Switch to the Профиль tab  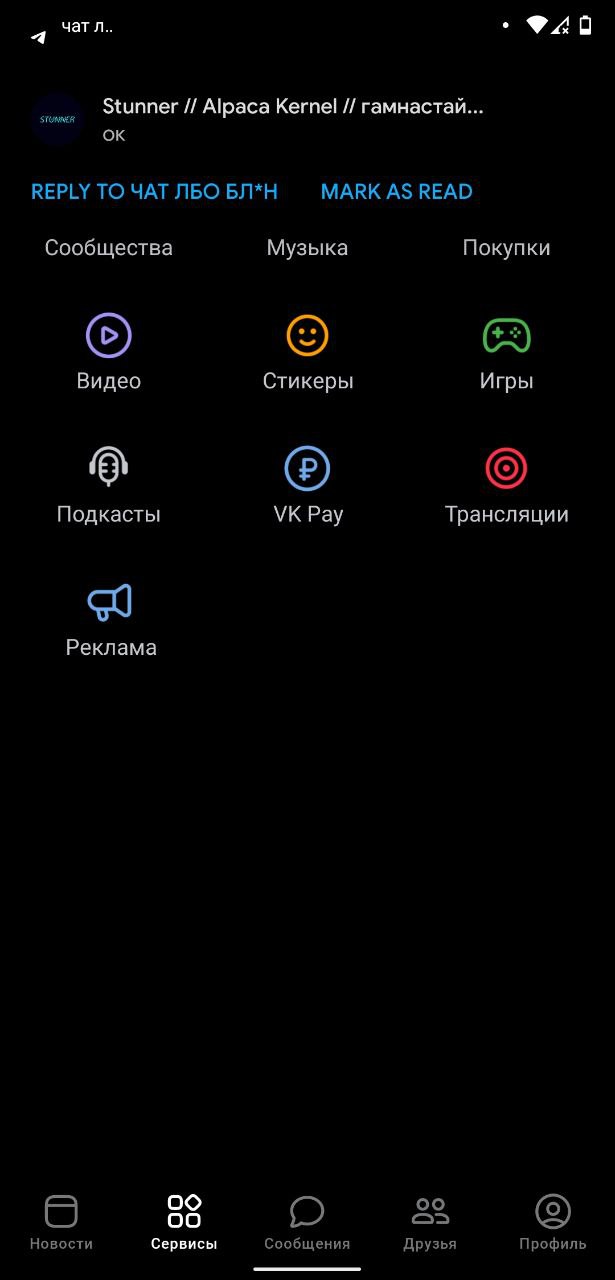click(x=552, y=1222)
